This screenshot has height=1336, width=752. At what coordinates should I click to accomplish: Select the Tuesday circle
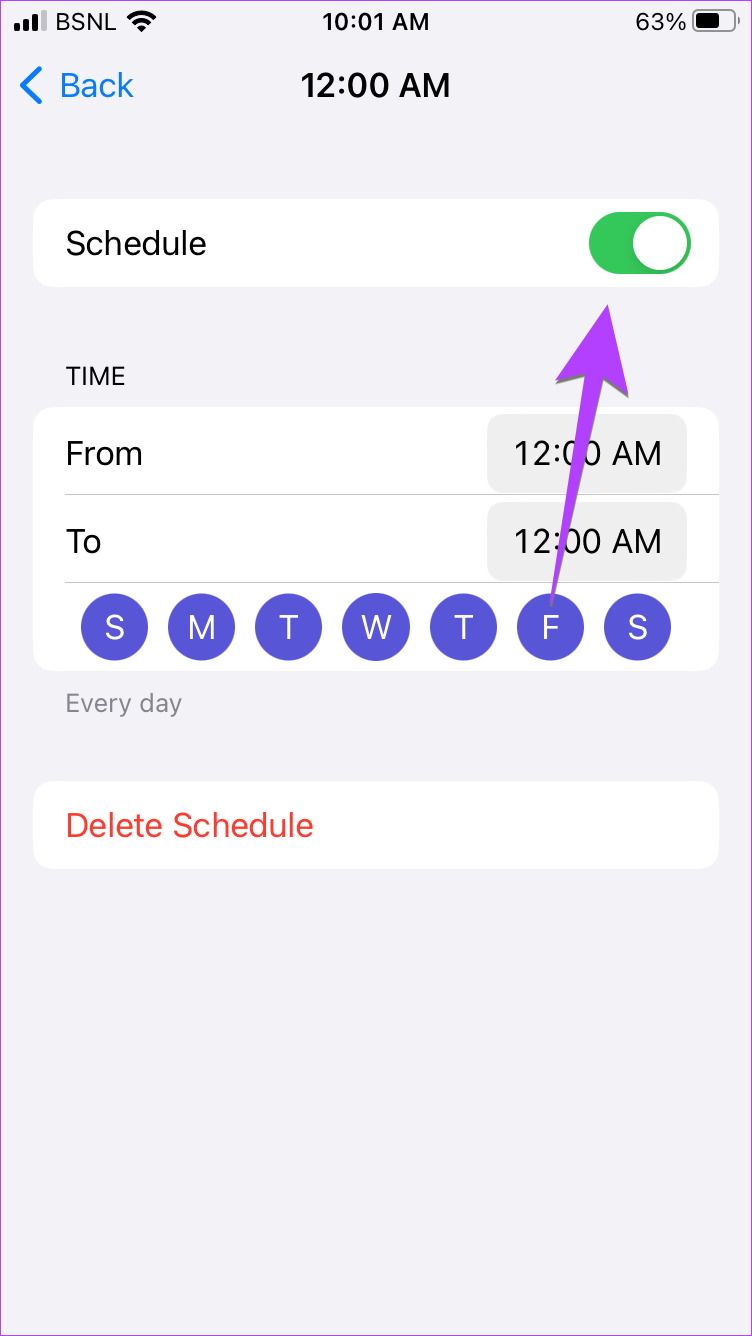coord(288,627)
